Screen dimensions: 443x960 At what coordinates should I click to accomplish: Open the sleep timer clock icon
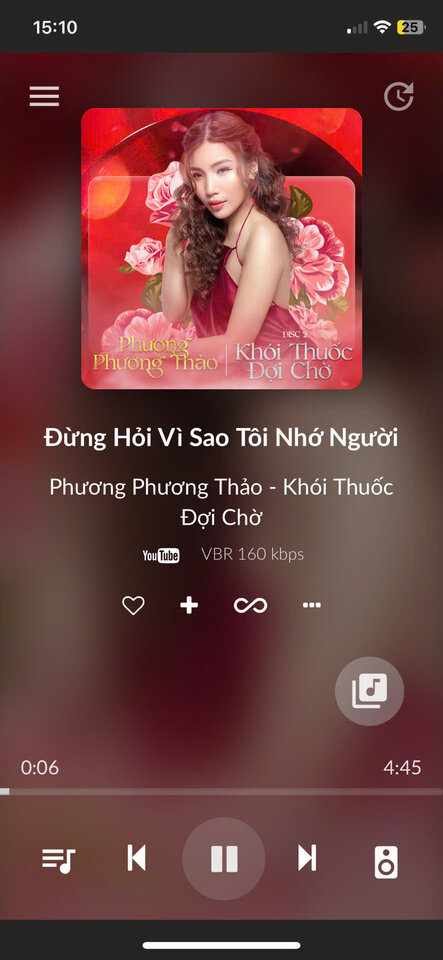[x=398, y=96]
